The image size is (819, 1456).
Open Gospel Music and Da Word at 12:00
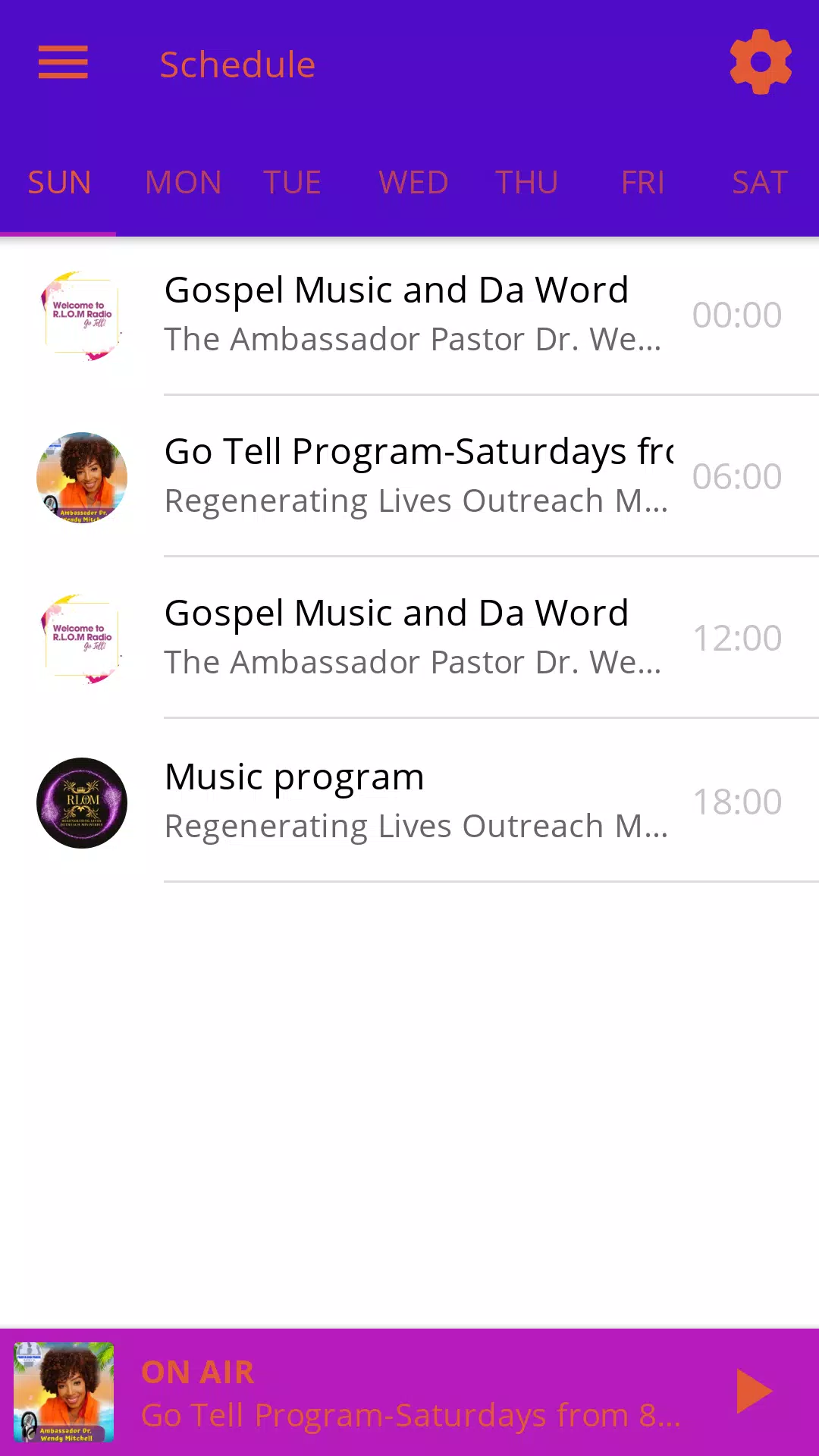[x=409, y=638]
